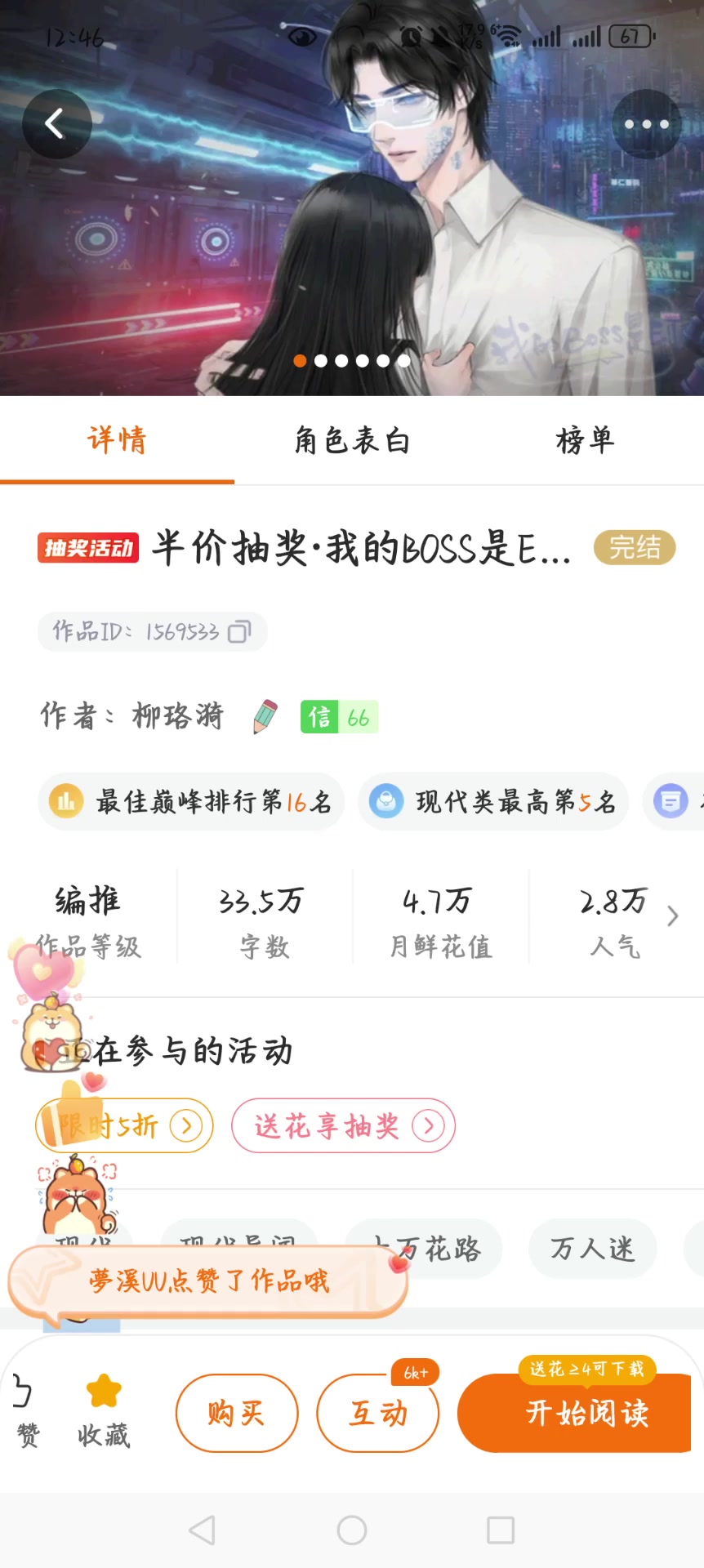704x1568 pixels.
Task: Open the 最佳巅峰排行第16名 ranking chip
Action: (191, 802)
